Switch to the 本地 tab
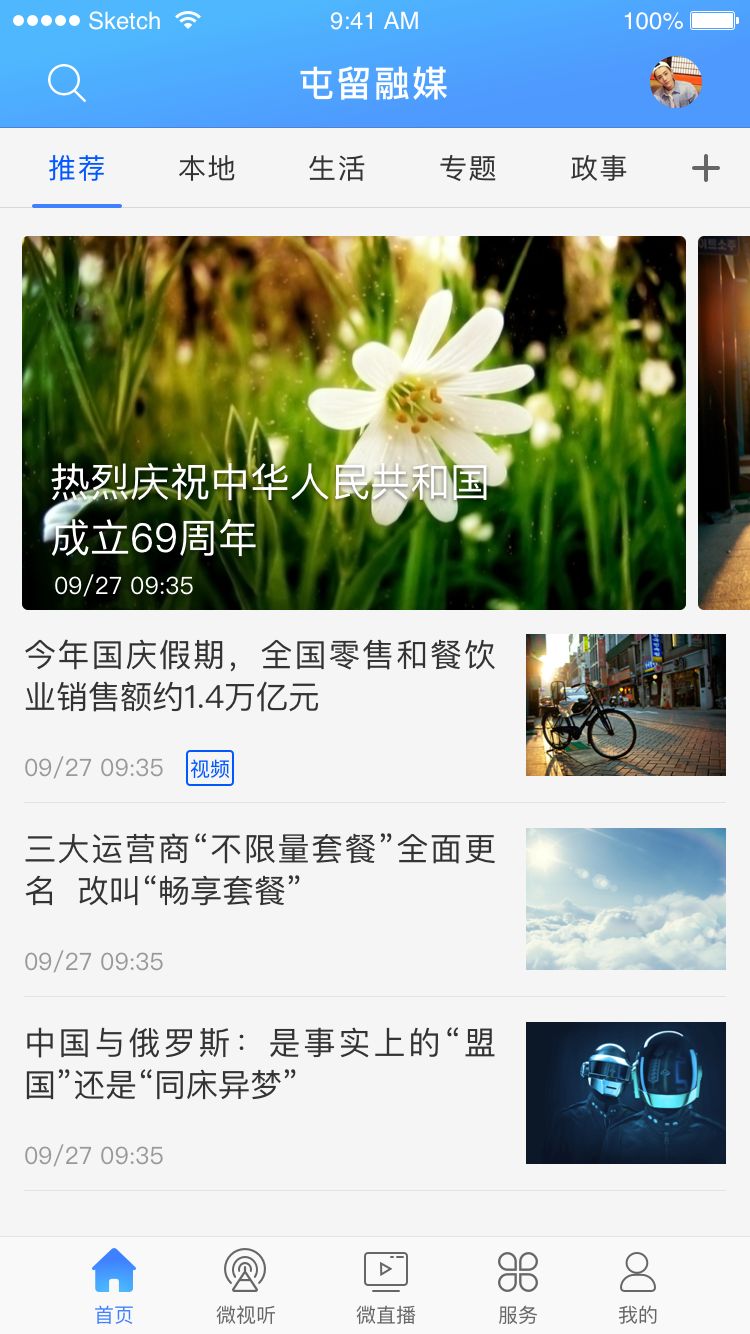 tap(207, 168)
